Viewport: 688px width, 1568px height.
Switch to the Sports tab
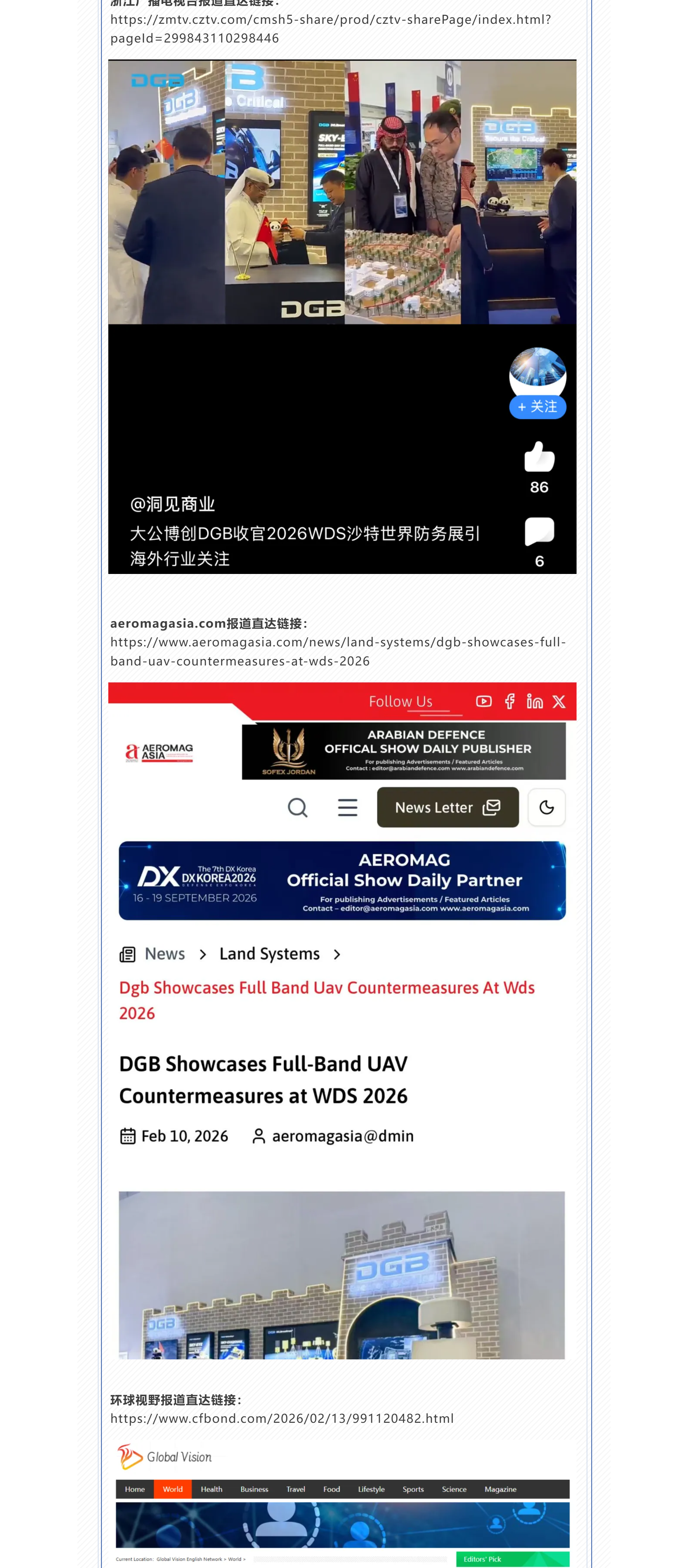(413, 1489)
